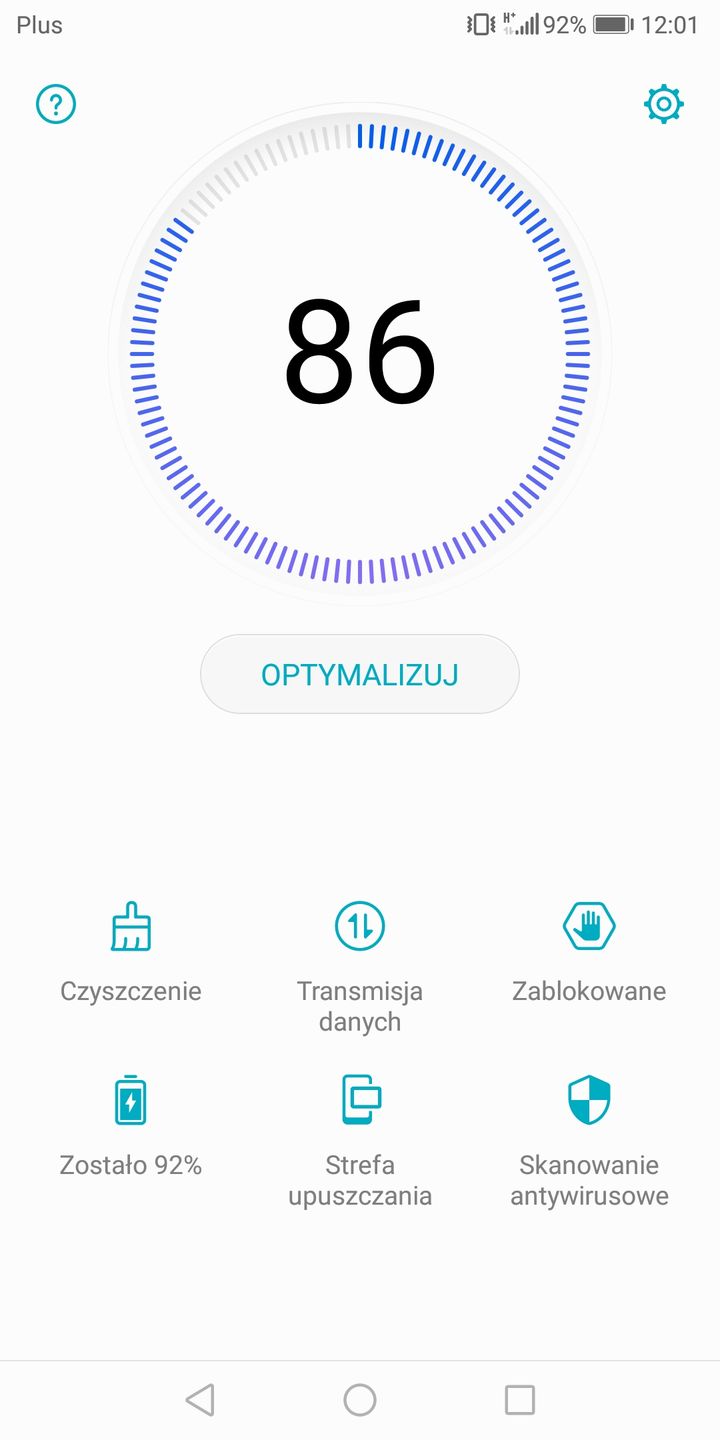The width and height of the screenshot is (720, 1440).
Task: Open battery manager via Zostało 92% icon
Action: click(x=130, y=1100)
